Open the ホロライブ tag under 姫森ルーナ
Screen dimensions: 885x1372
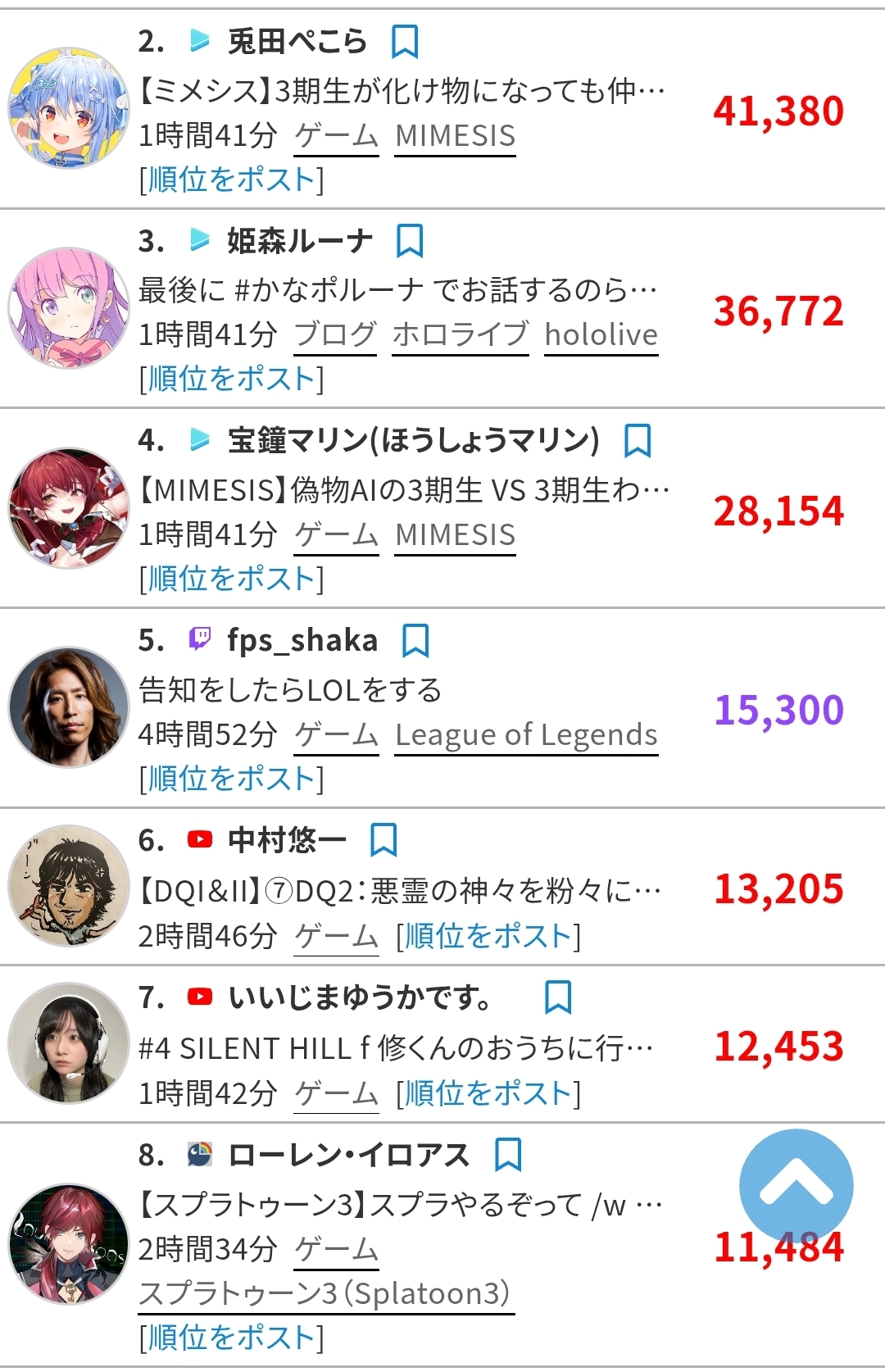[461, 334]
